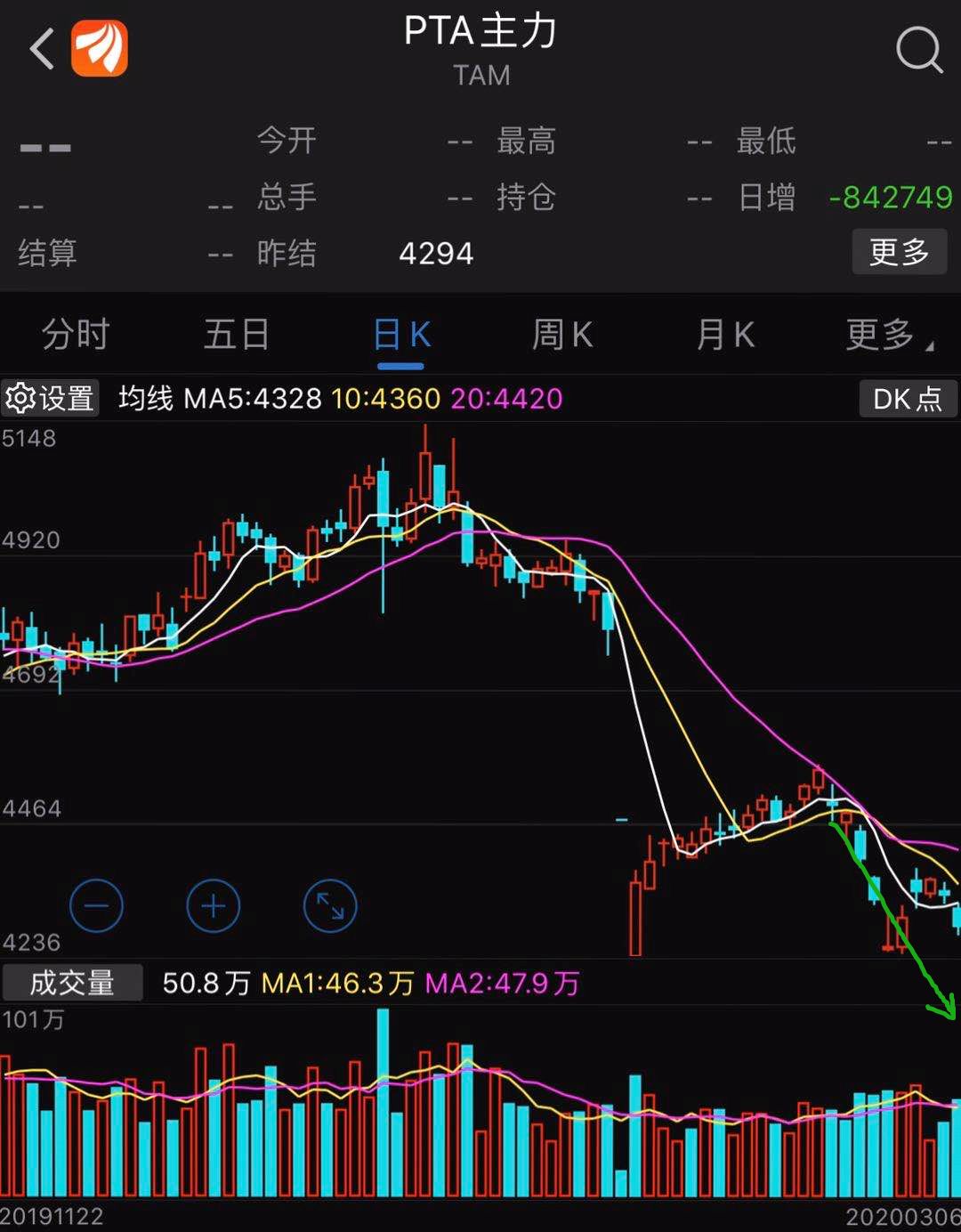Switch to the 五日 tab
This screenshot has height=1232, width=961.
[236, 336]
